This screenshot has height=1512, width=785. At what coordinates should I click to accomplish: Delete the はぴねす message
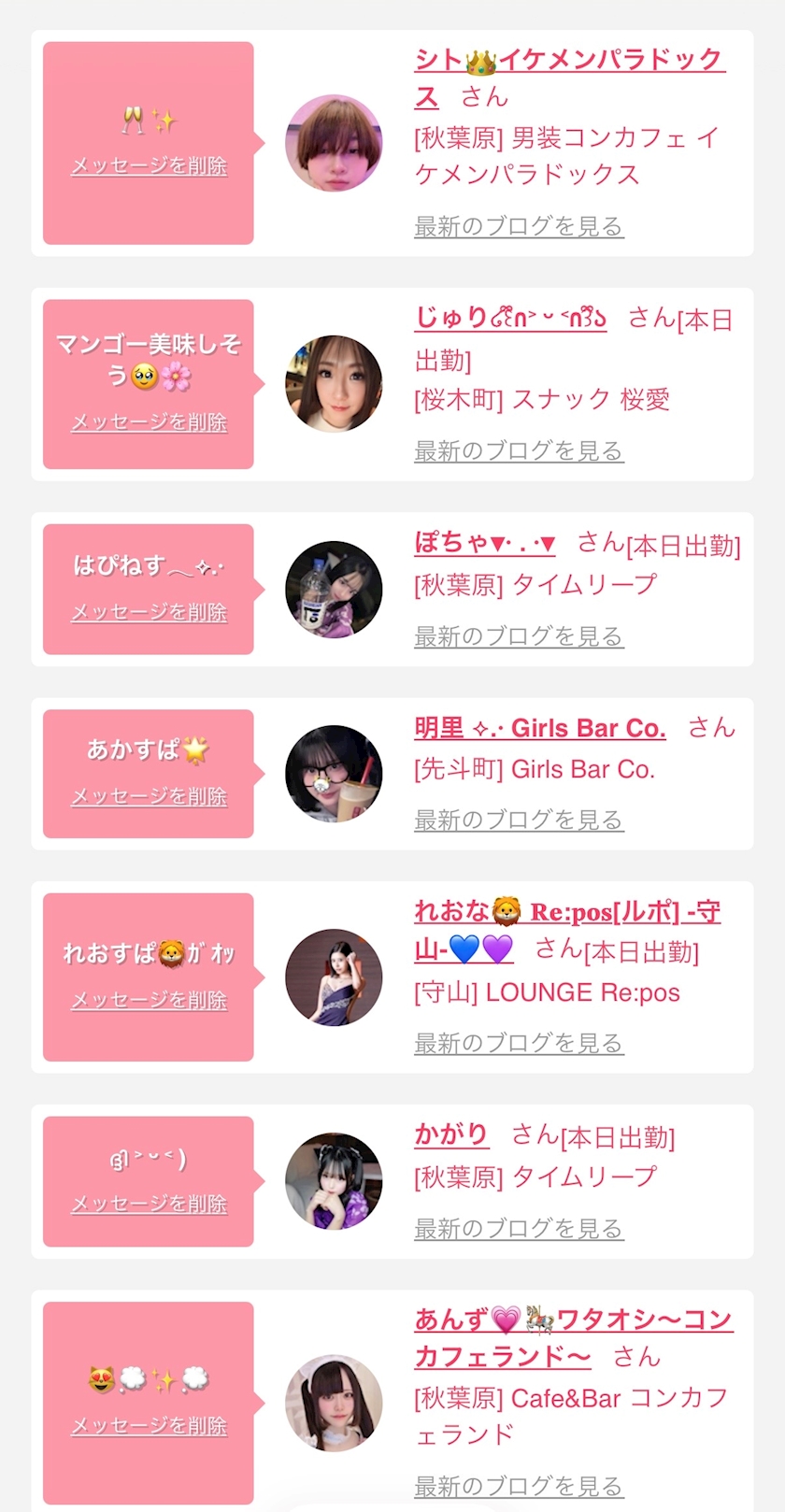point(150,612)
